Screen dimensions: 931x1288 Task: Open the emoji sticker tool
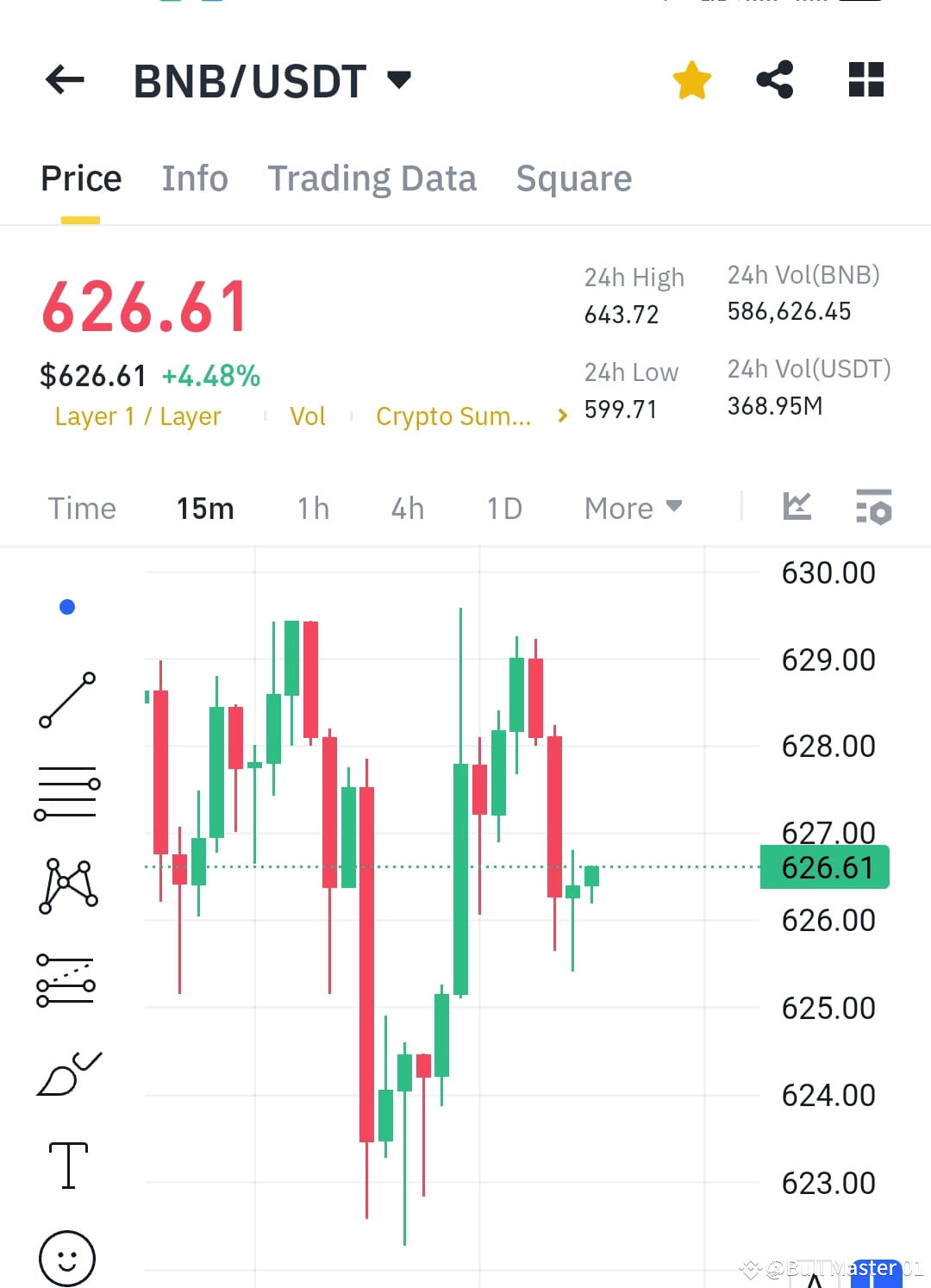coord(67,1259)
